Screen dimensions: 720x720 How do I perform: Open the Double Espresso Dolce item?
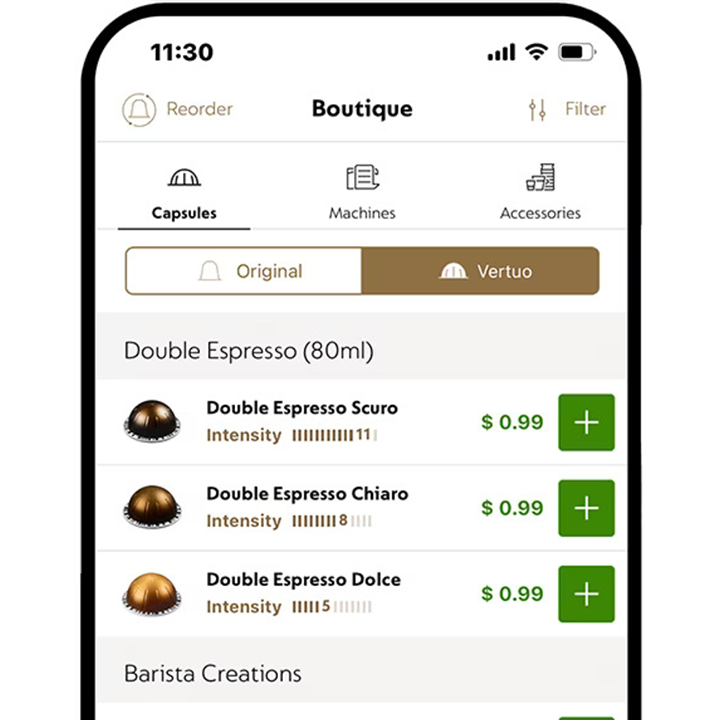pos(303,580)
